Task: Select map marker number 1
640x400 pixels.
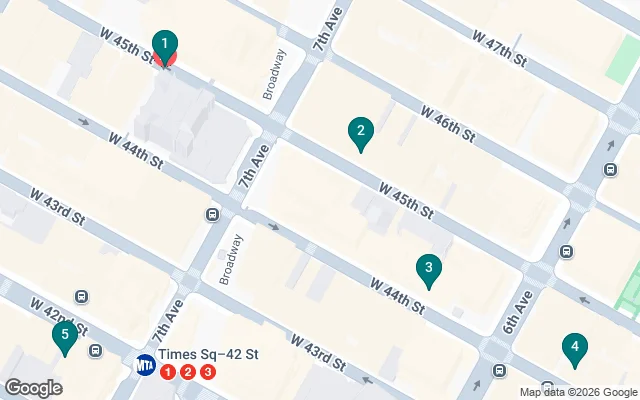Action: click(165, 45)
